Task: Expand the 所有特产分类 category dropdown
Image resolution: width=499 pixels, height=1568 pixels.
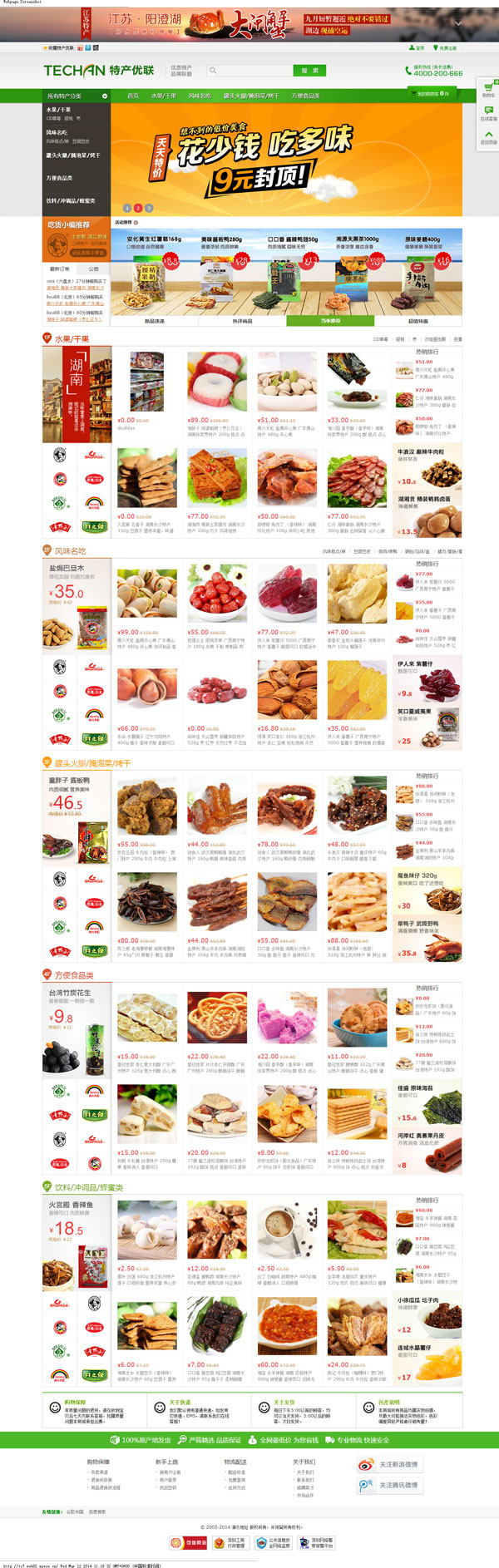Action: (77, 96)
